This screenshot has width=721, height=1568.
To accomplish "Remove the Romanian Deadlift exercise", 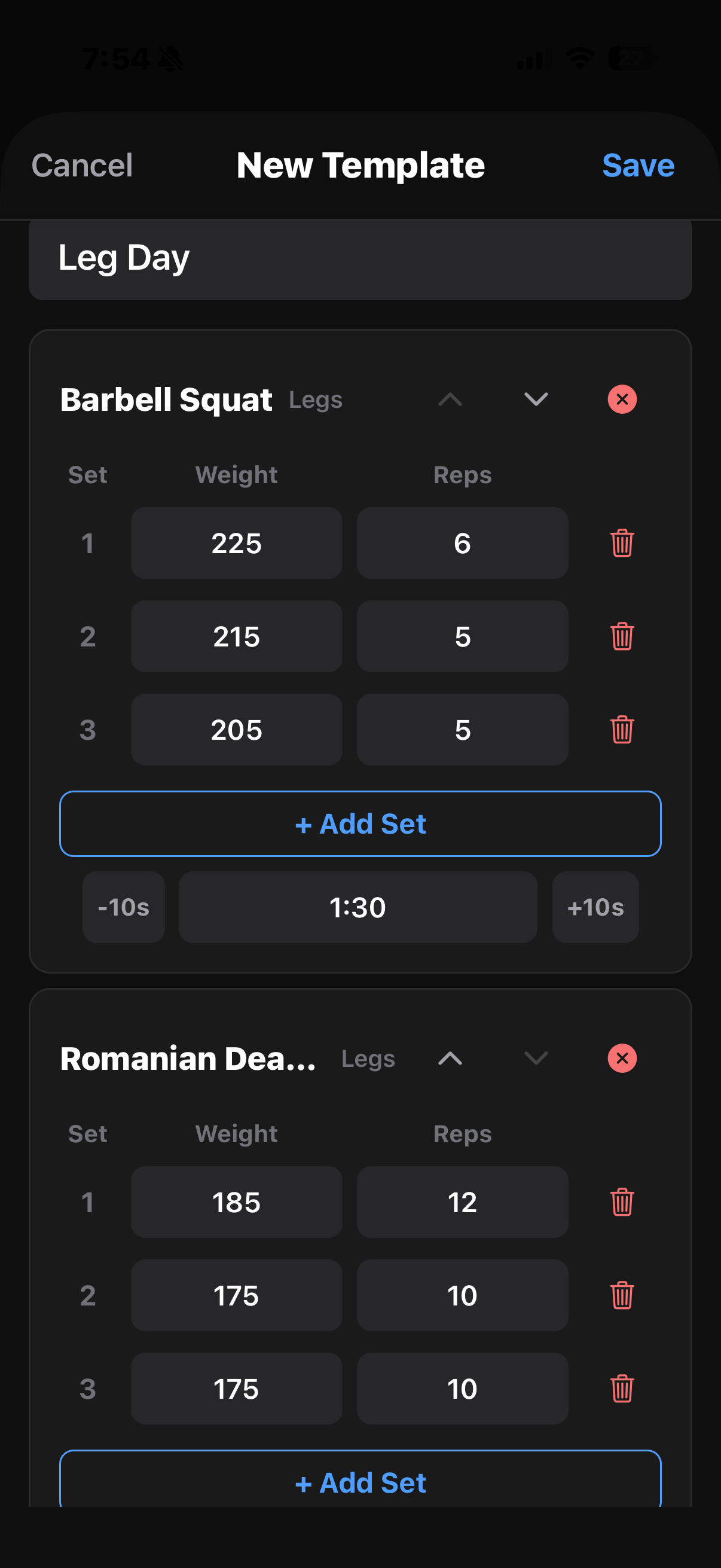I will tap(622, 1058).
